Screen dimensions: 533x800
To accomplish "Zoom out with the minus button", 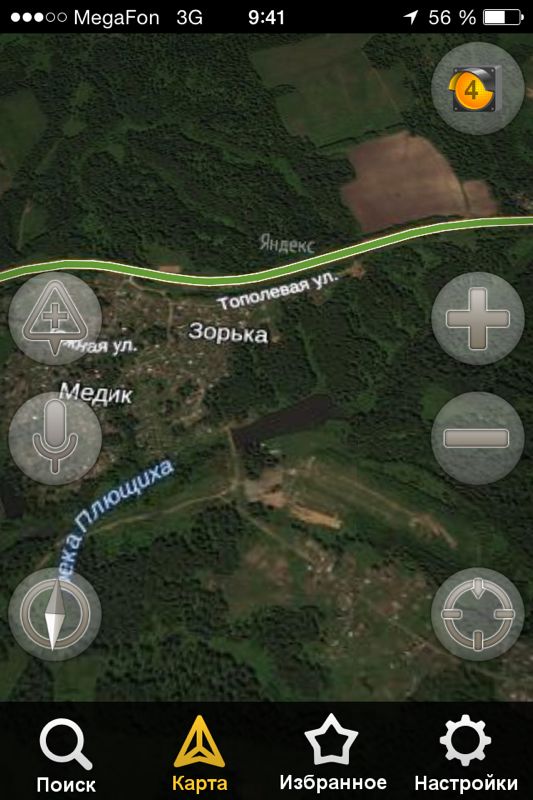I will pyautogui.click(x=477, y=438).
